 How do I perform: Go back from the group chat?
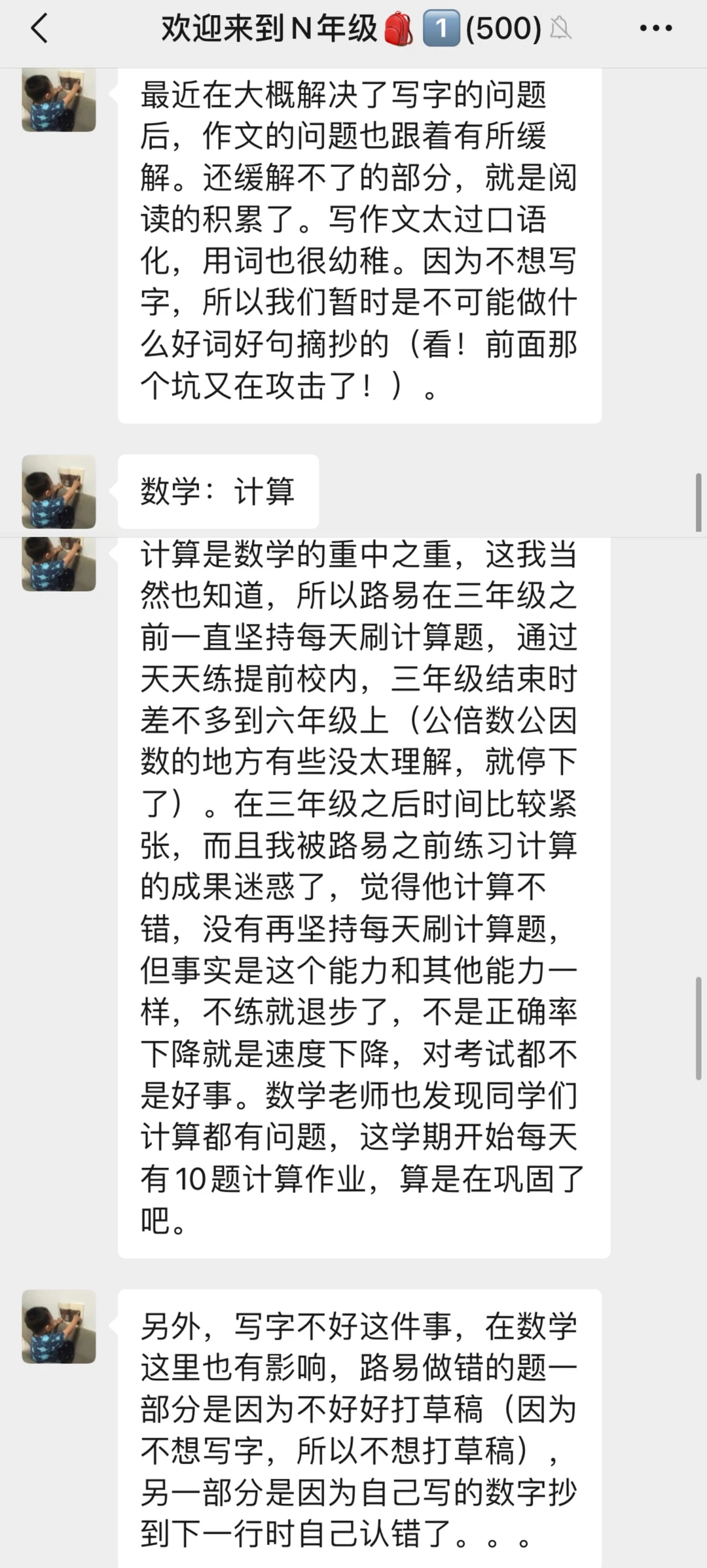39,29
